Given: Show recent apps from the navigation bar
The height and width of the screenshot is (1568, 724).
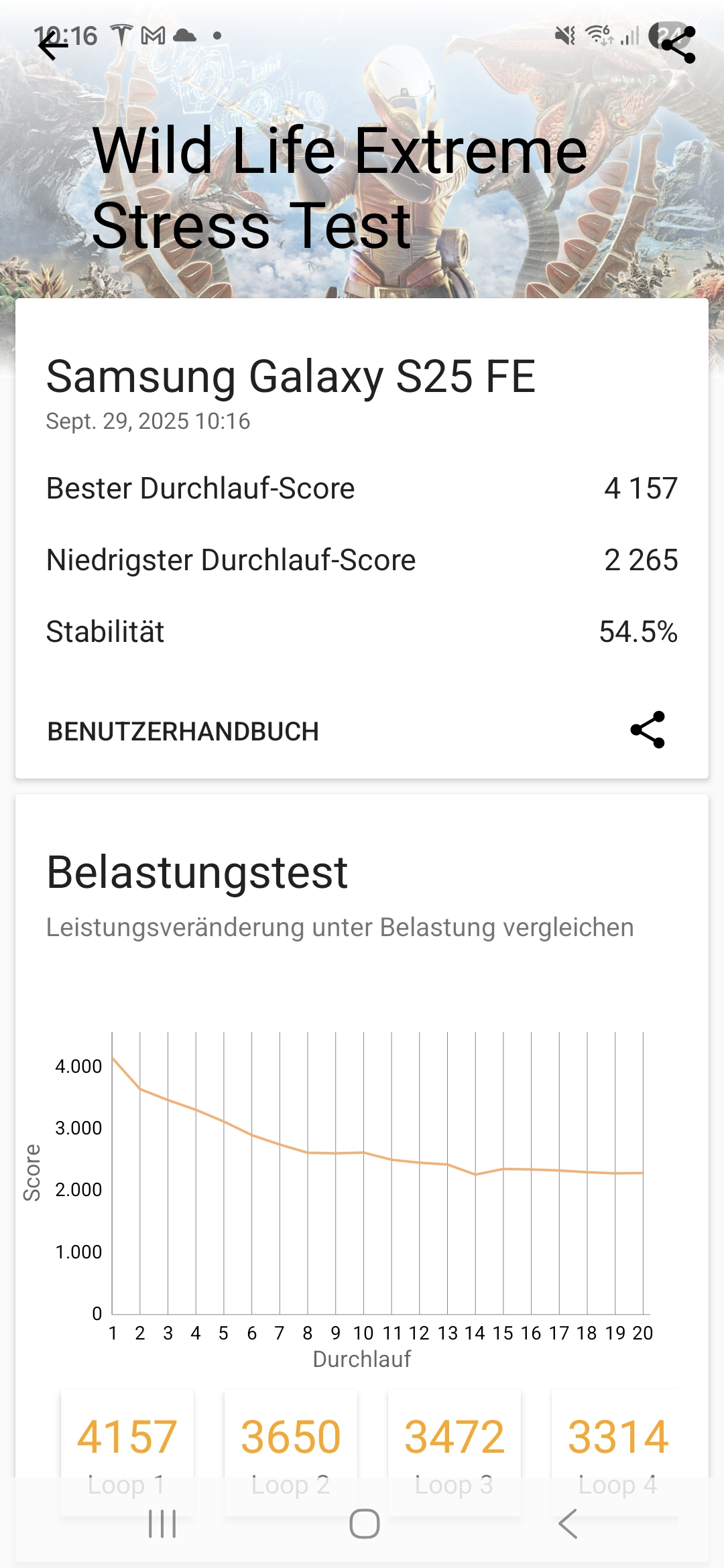Looking at the screenshot, I should coord(162,1524).
